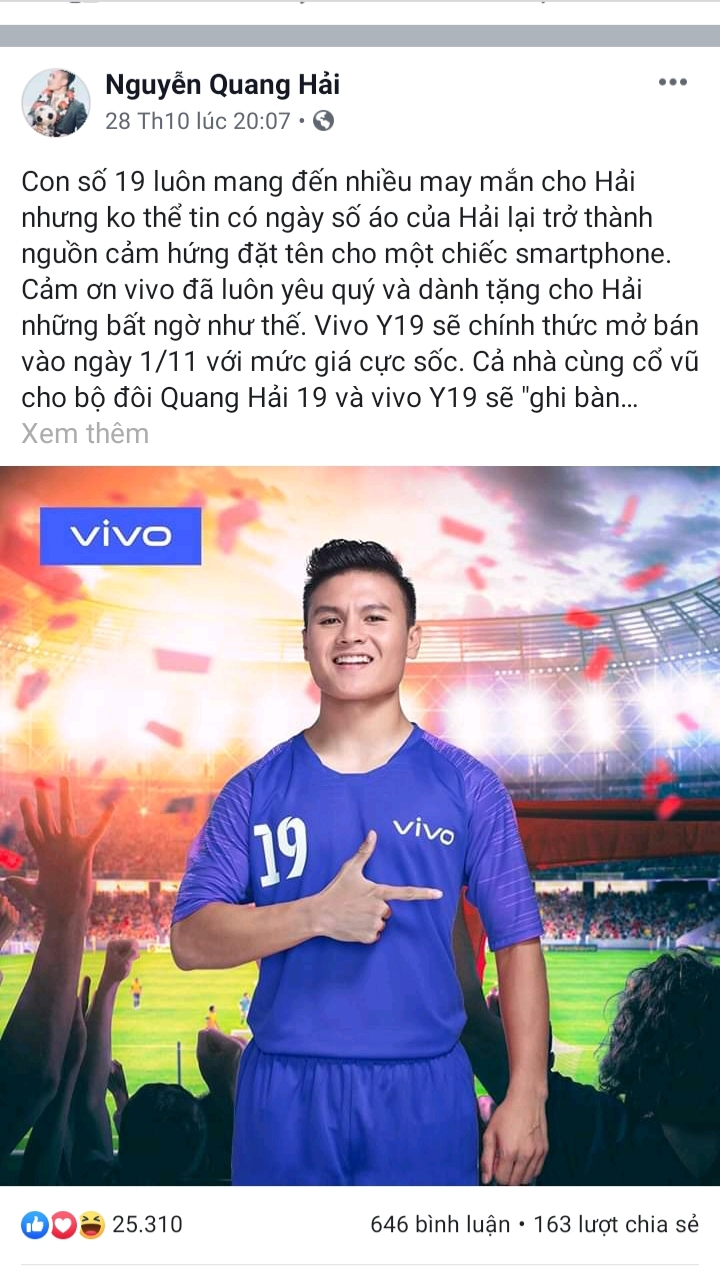The image size is (720, 1281).
Task: Tap the post timestamp 28 Th10 lúc 20:07
Action: tap(197, 121)
